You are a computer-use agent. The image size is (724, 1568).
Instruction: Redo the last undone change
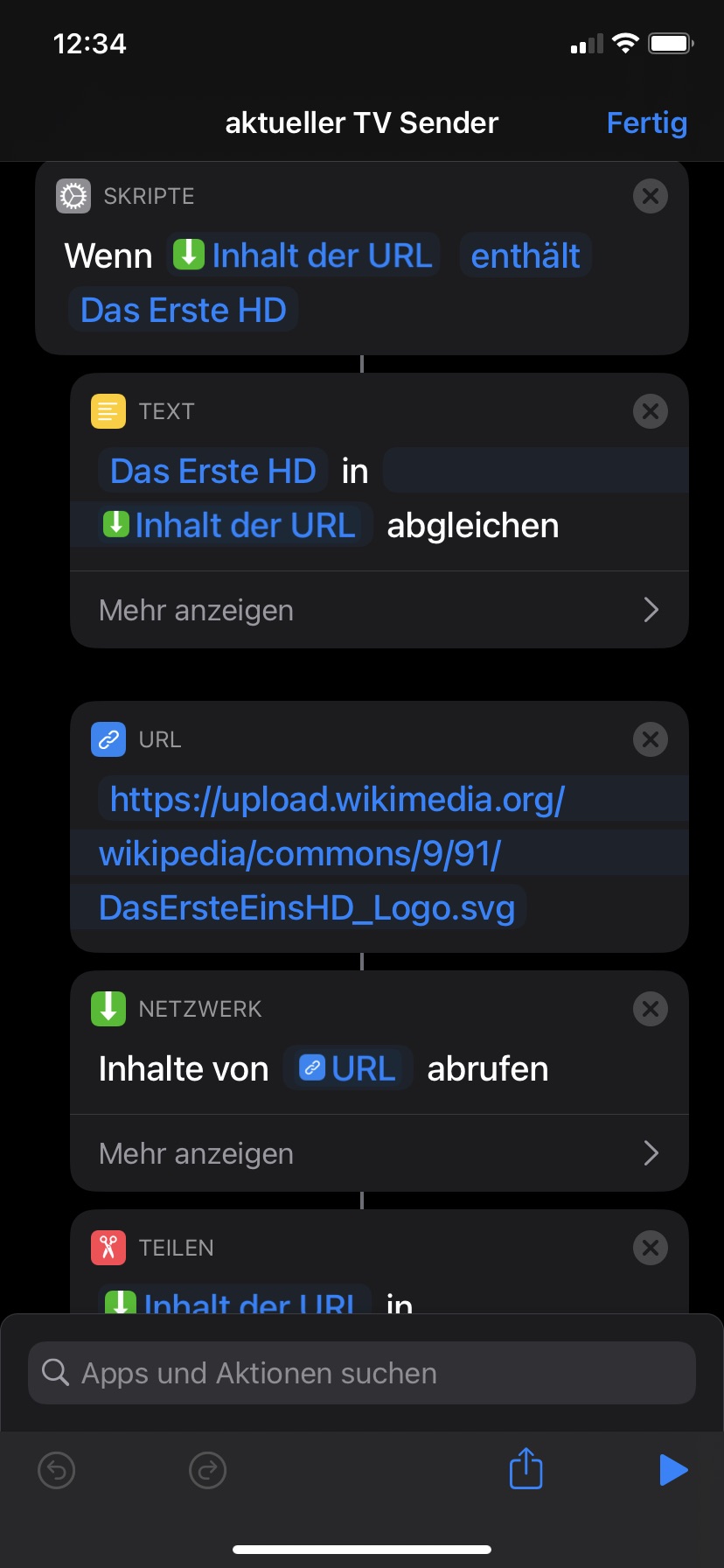point(207,1470)
